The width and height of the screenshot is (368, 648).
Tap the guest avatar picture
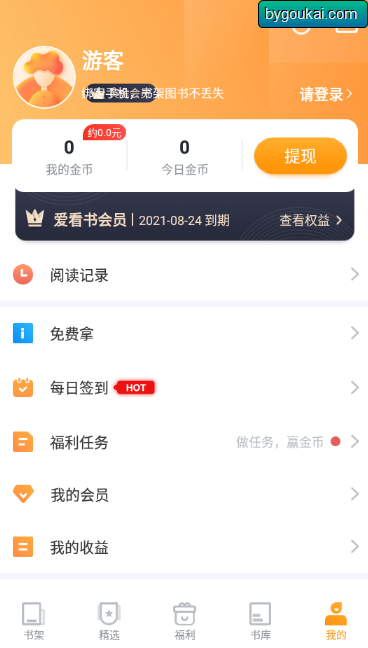click(44, 77)
